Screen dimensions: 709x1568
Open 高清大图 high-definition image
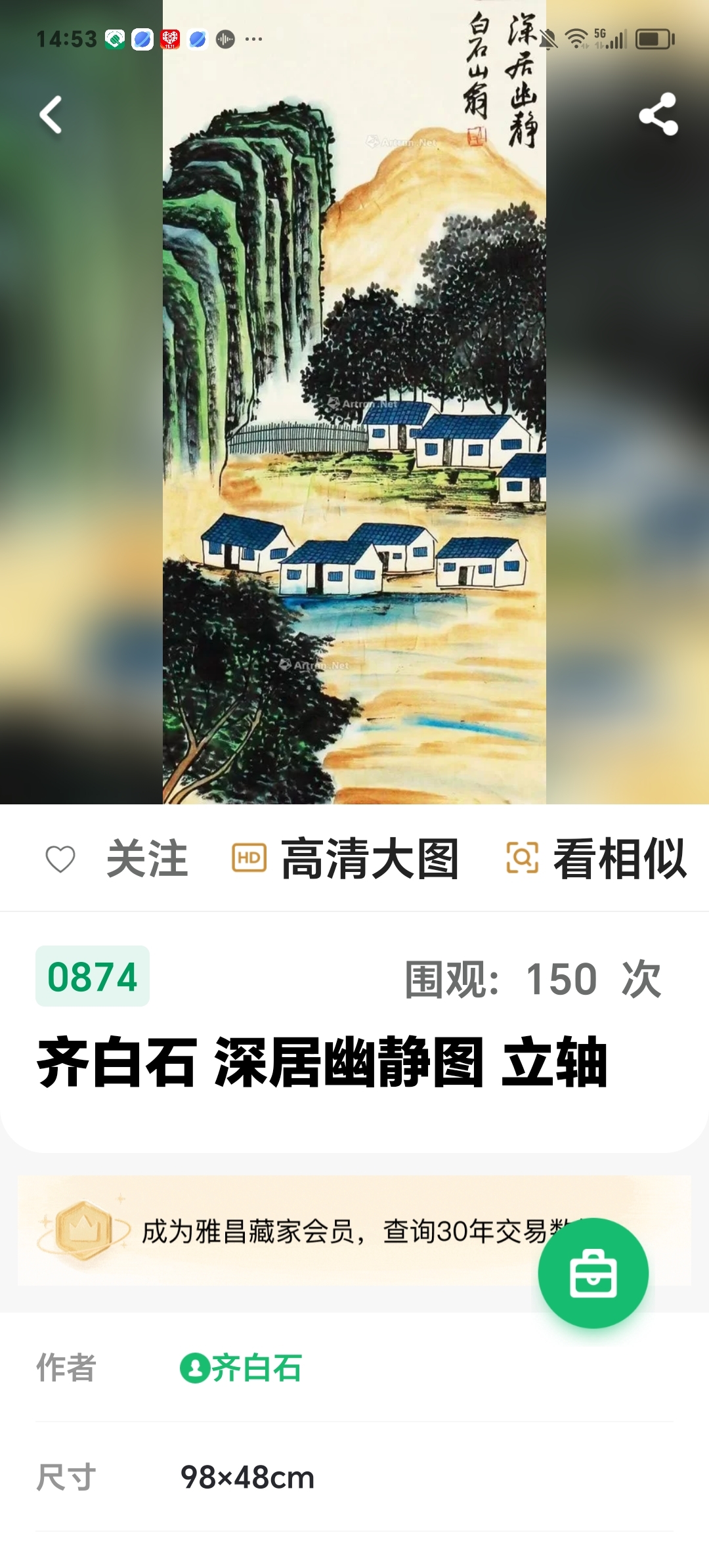(346, 859)
